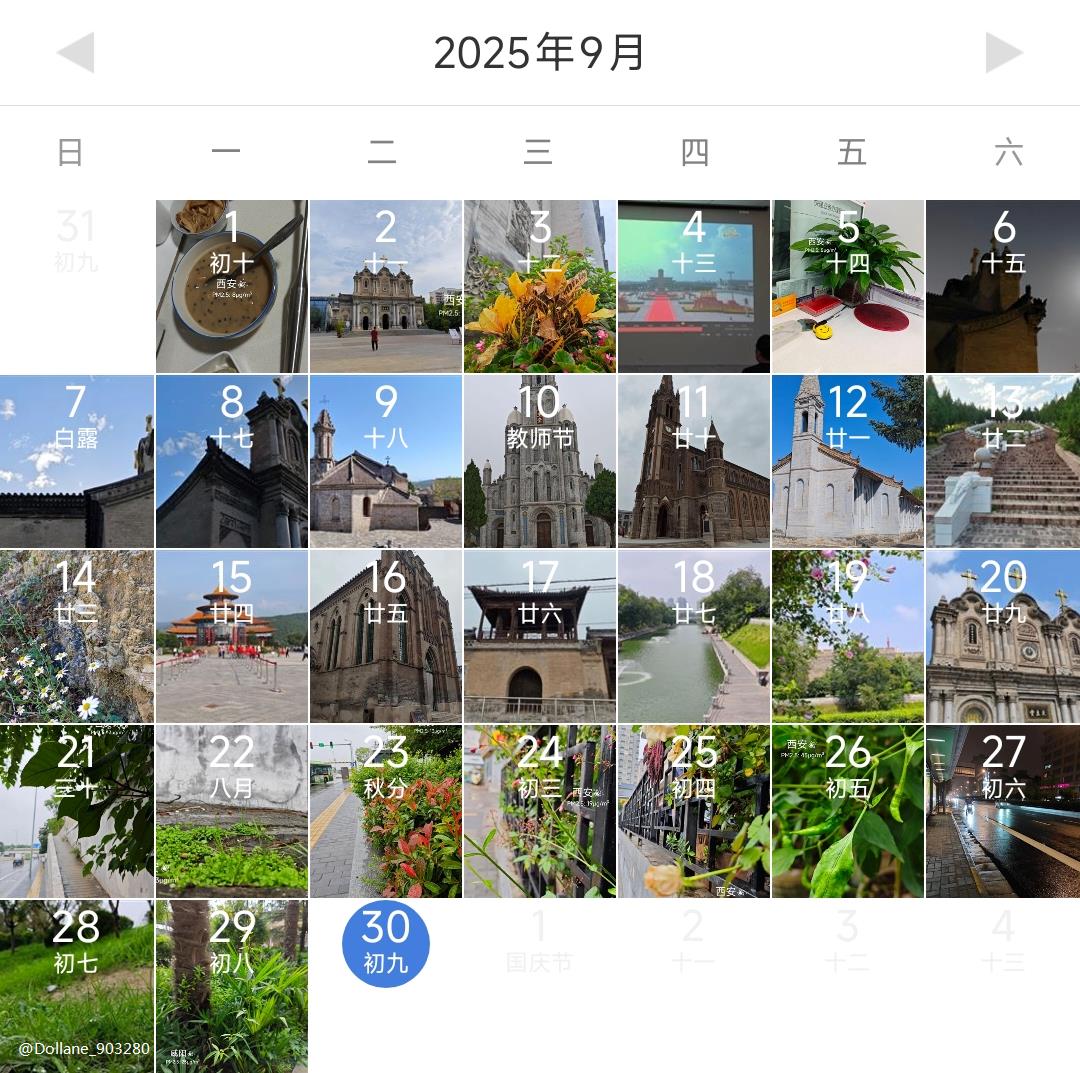This screenshot has width=1080, height=1073.
Task: Go to the previous month
Action: point(76,53)
